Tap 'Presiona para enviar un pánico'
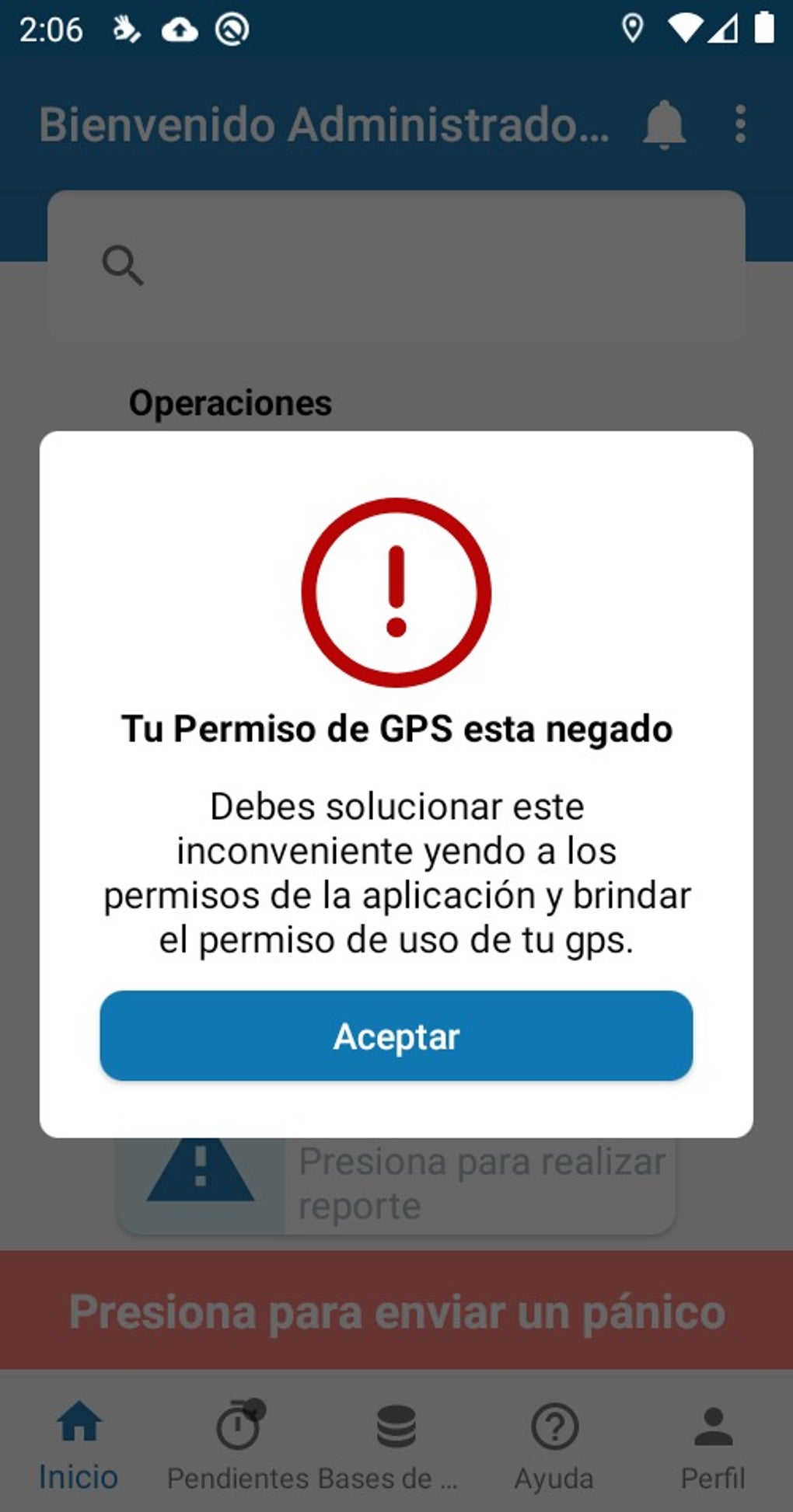 pyautogui.click(x=396, y=1312)
